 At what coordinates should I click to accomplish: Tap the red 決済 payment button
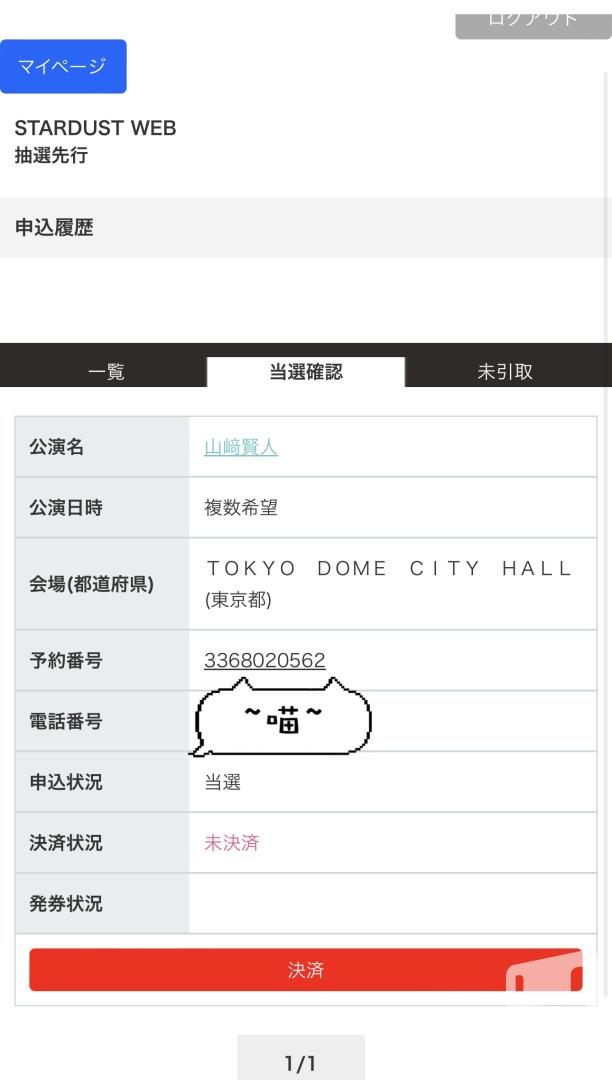(x=306, y=970)
